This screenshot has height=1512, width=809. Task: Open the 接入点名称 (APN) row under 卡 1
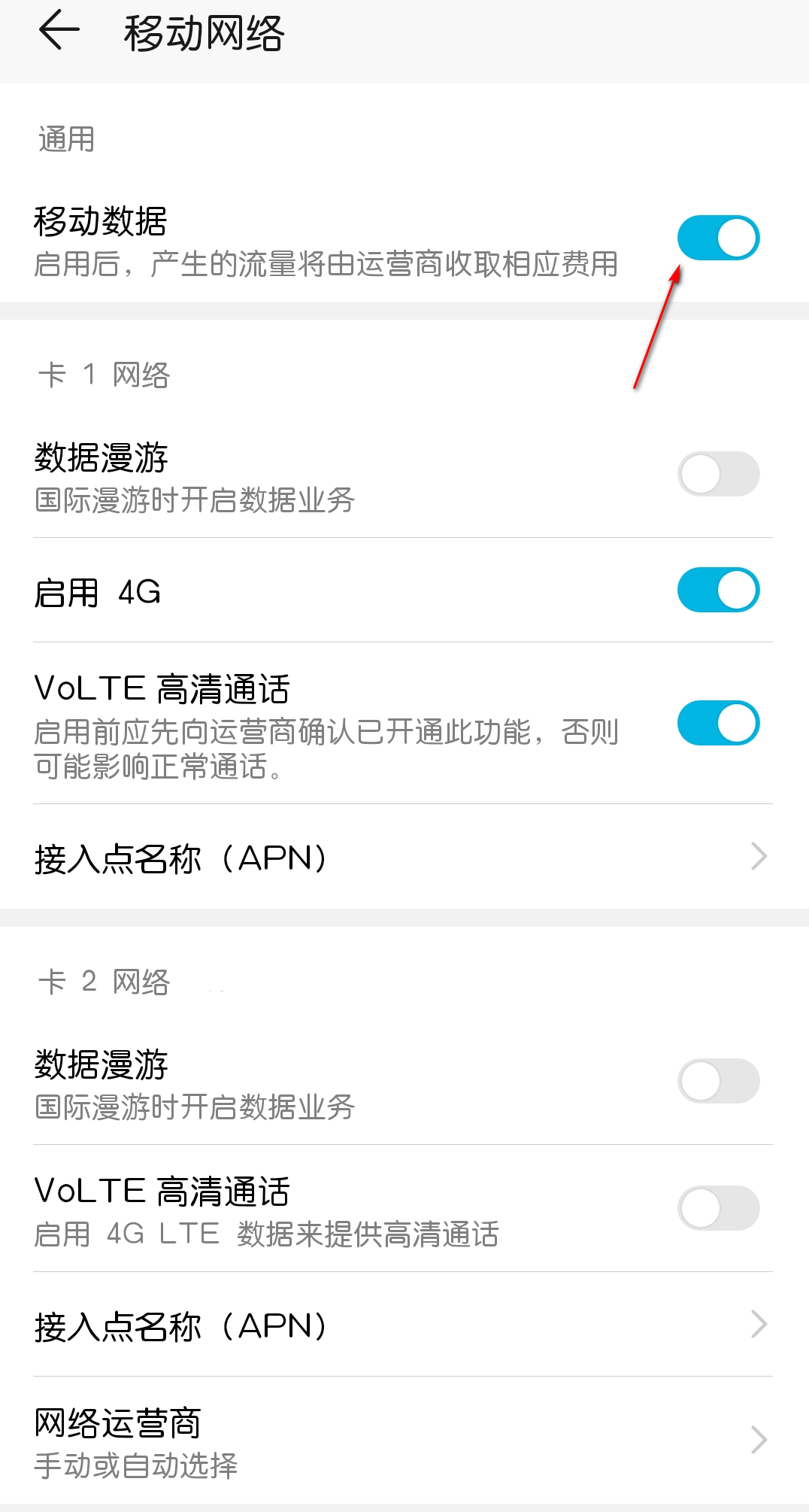click(x=183, y=856)
